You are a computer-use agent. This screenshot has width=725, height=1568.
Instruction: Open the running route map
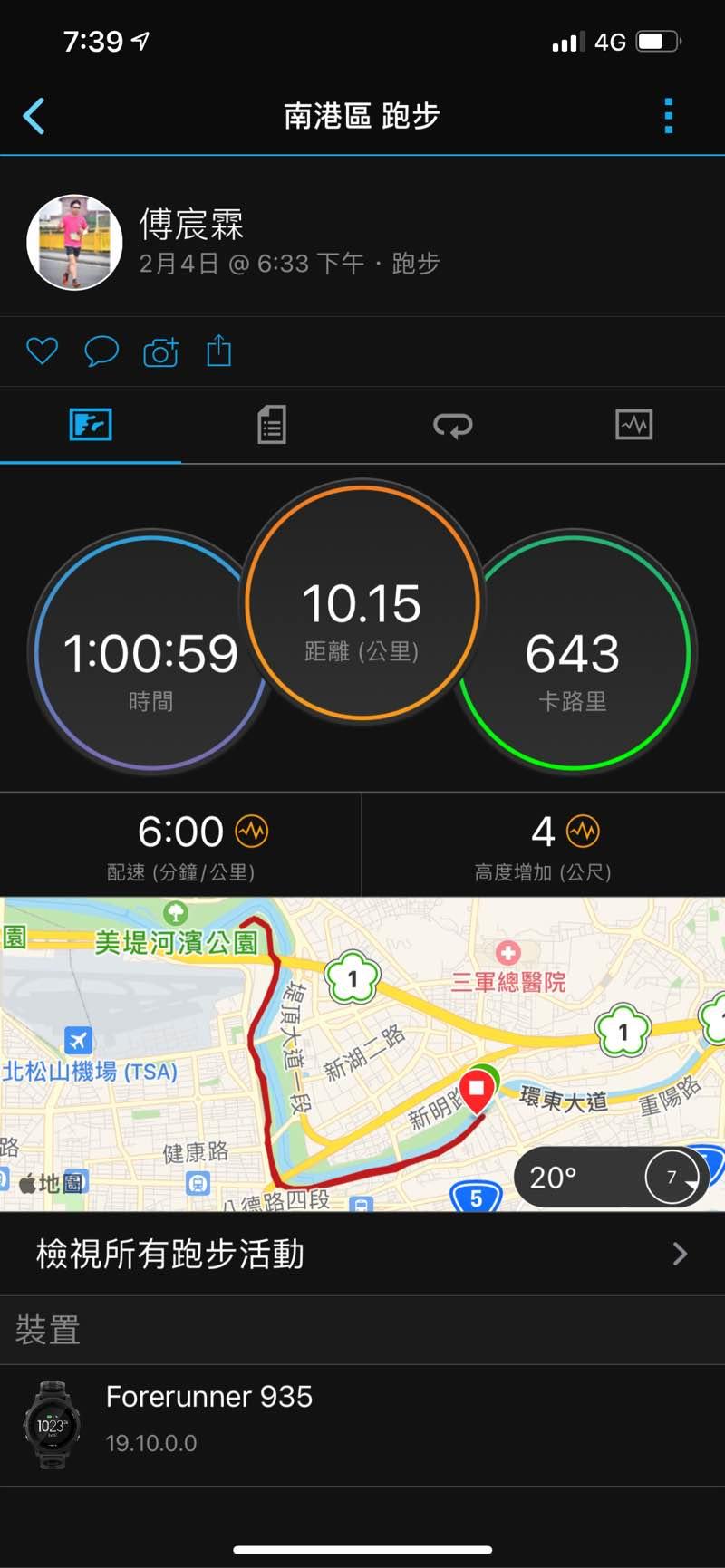[272, 1051]
